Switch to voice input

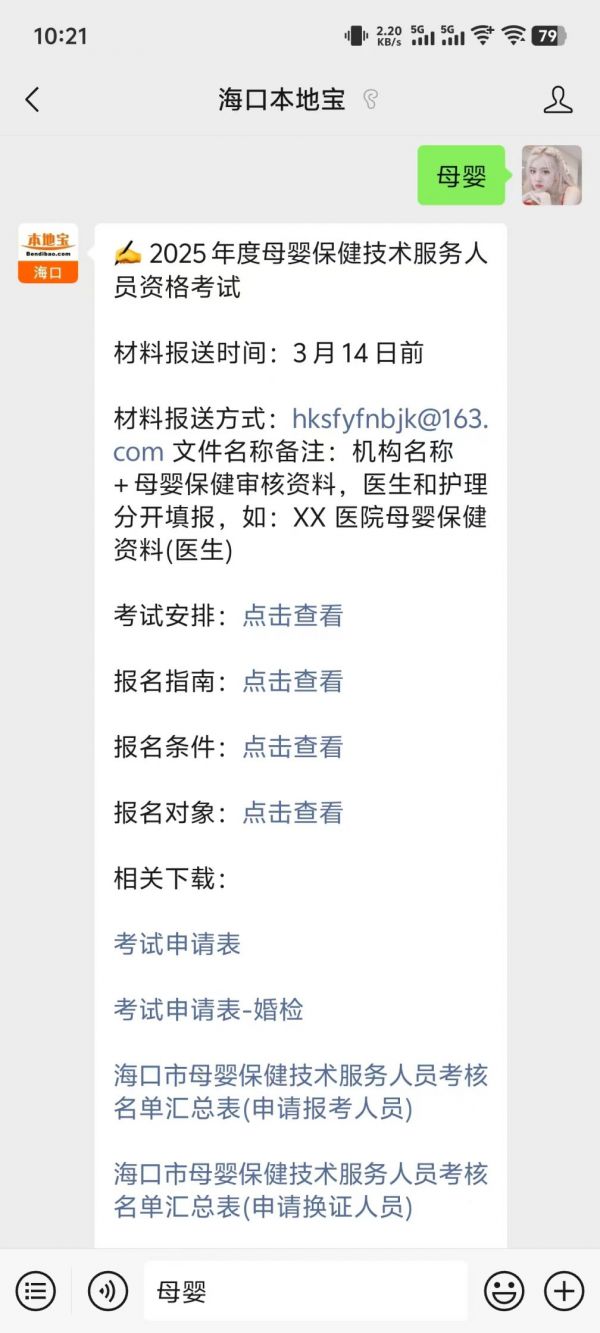[x=108, y=1291]
